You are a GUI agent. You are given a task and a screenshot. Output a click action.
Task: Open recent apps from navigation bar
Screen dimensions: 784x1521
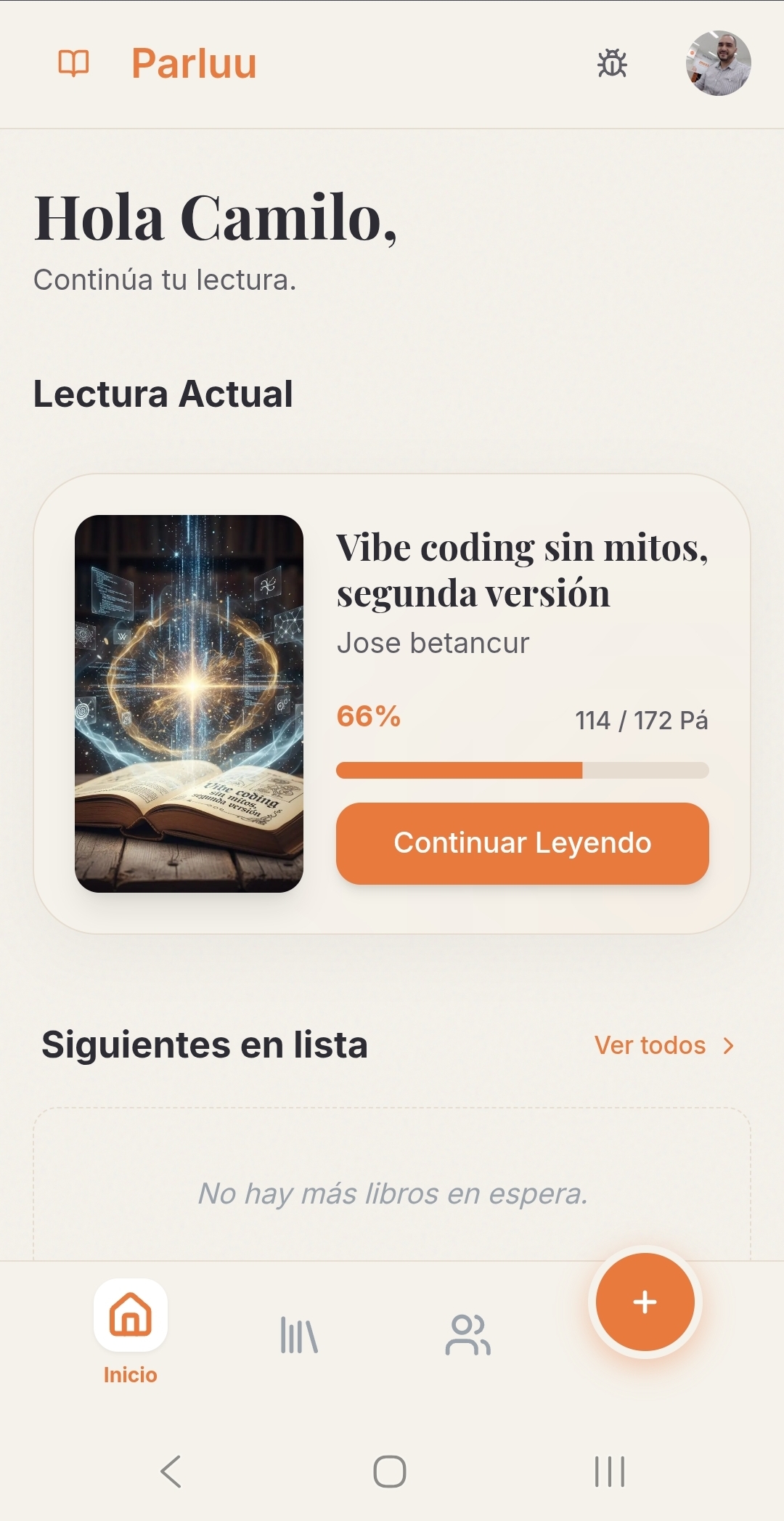click(x=609, y=1472)
